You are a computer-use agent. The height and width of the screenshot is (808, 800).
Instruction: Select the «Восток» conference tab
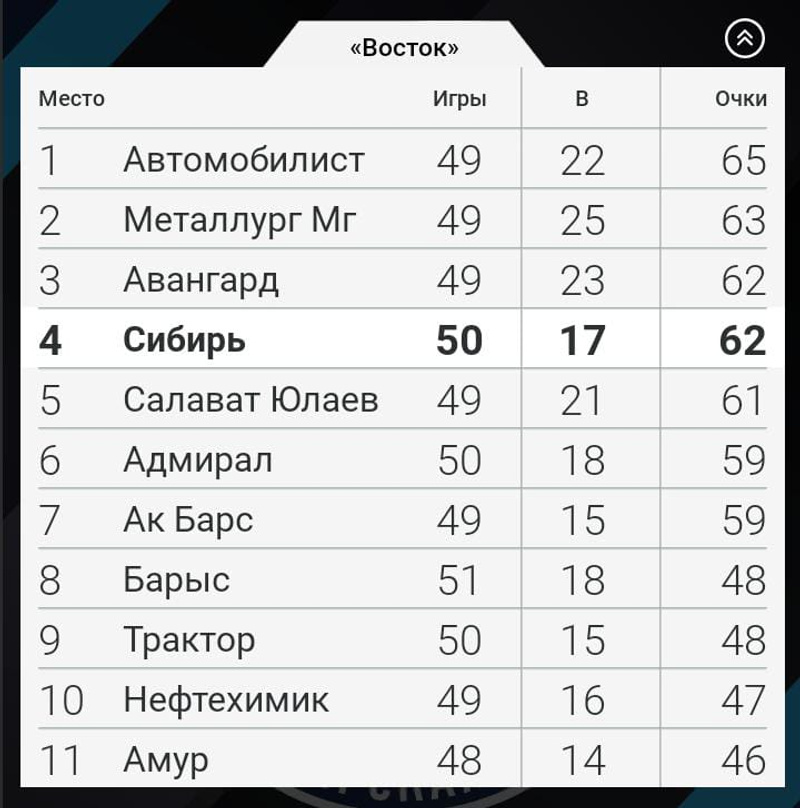click(404, 47)
